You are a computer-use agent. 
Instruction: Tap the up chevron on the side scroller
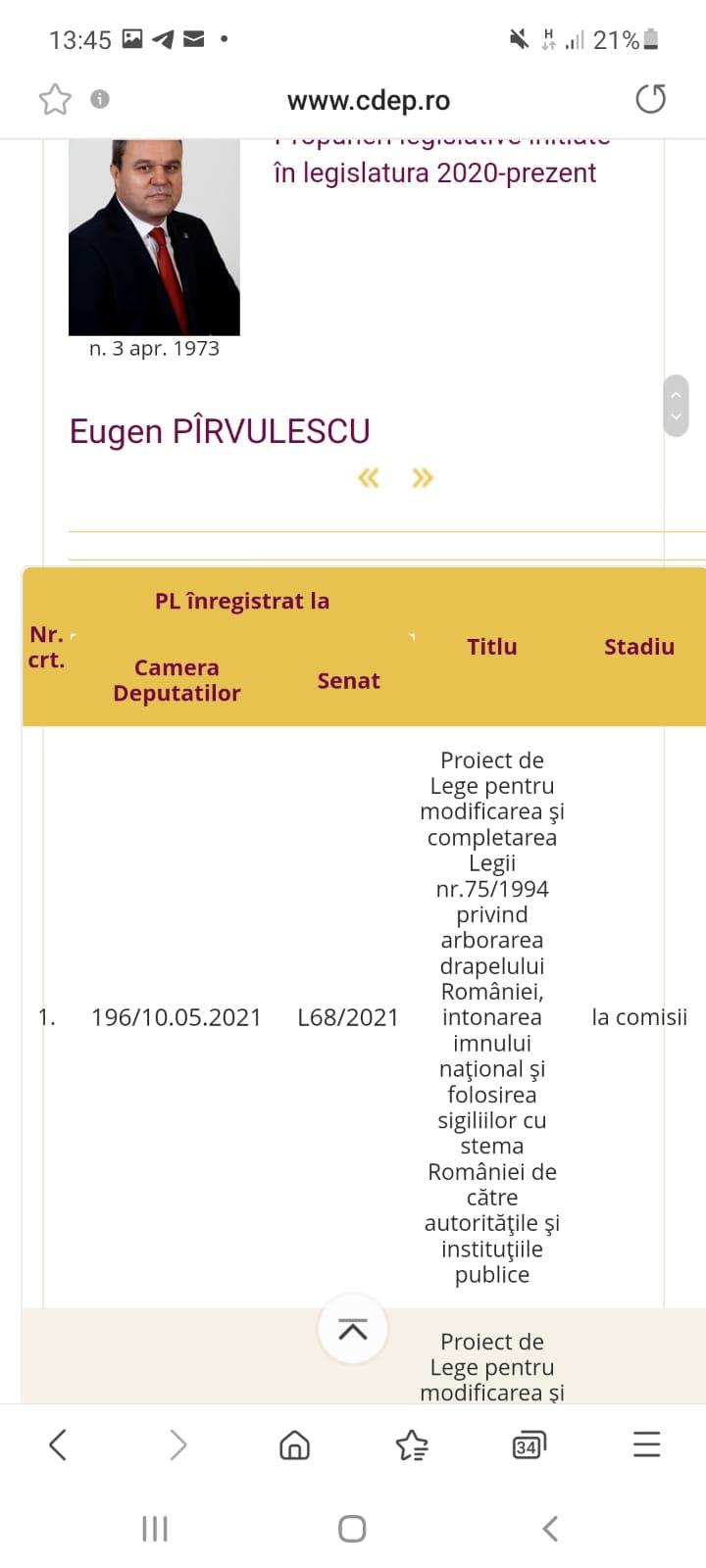(676, 396)
